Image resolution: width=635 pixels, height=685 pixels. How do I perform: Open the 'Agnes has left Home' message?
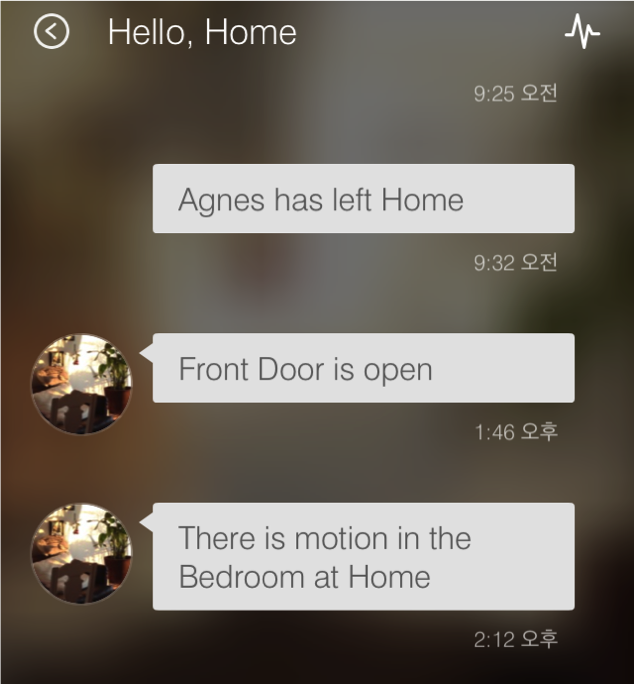(363, 199)
